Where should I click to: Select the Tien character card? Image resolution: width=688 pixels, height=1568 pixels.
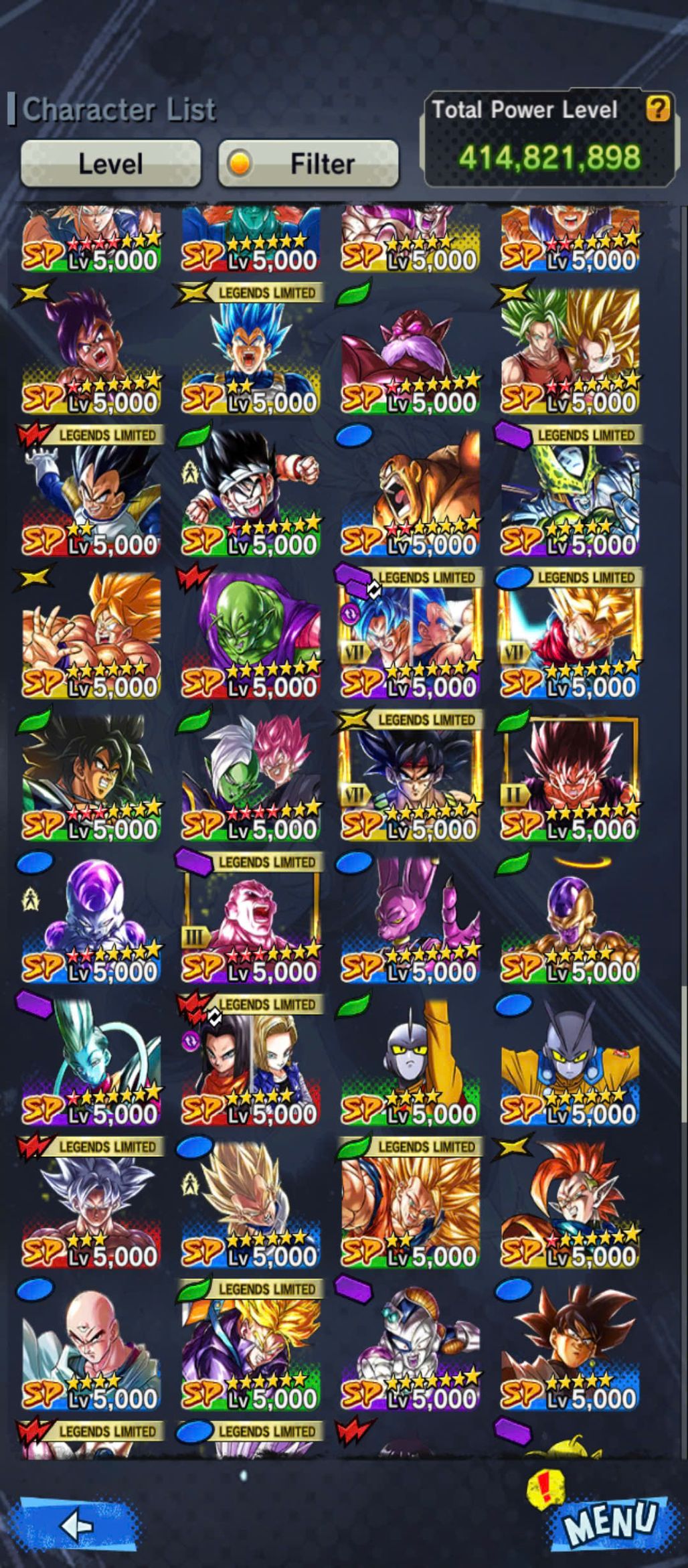[x=92, y=1348]
